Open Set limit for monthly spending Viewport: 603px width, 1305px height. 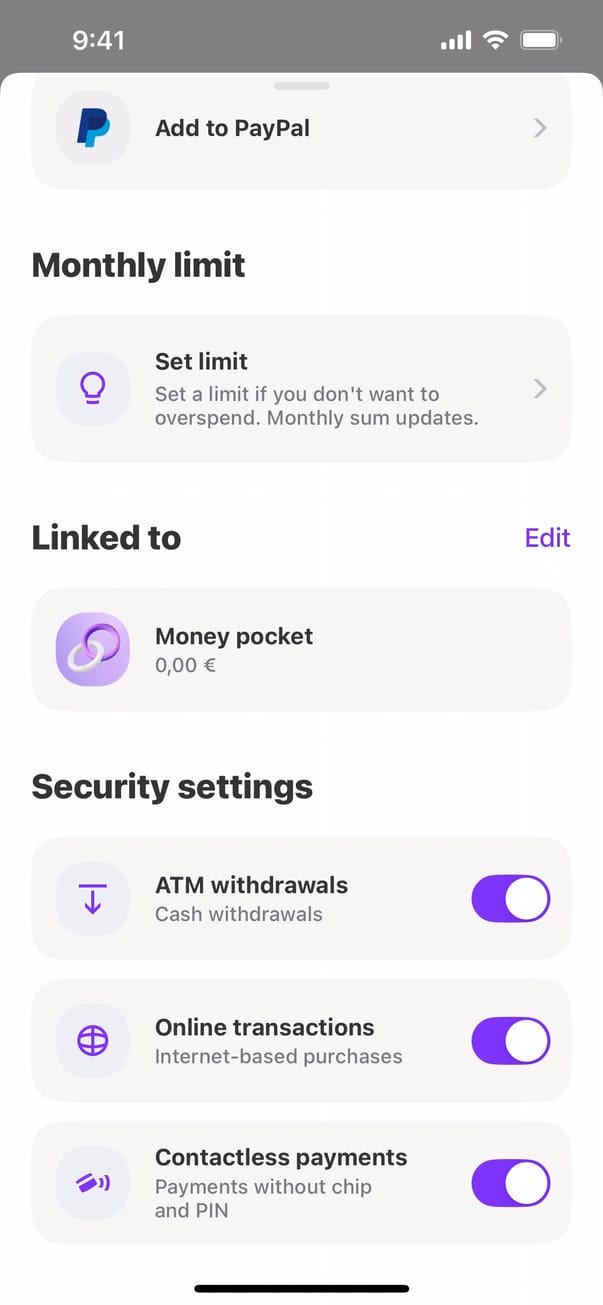pos(300,389)
